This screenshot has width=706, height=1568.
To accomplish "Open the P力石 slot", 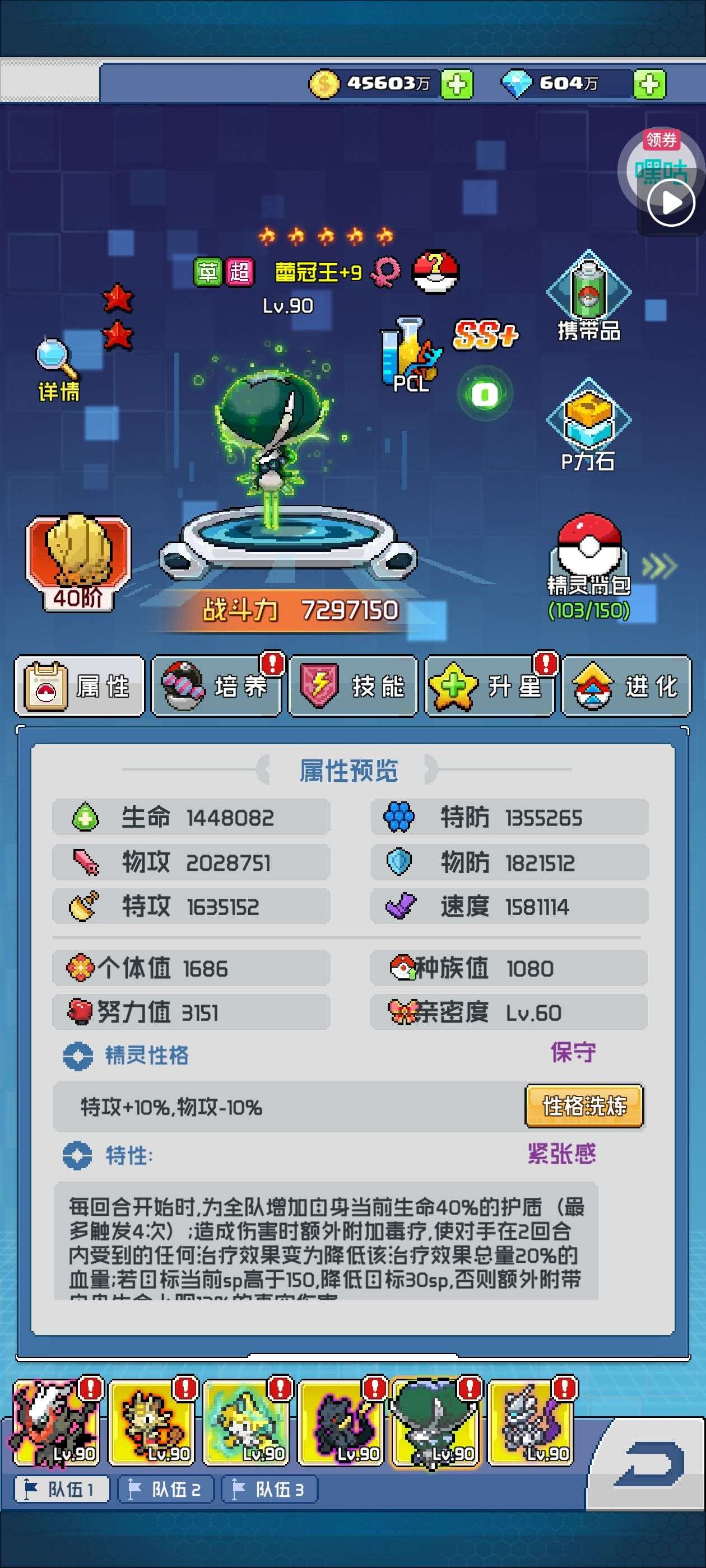I will coord(588,425).
